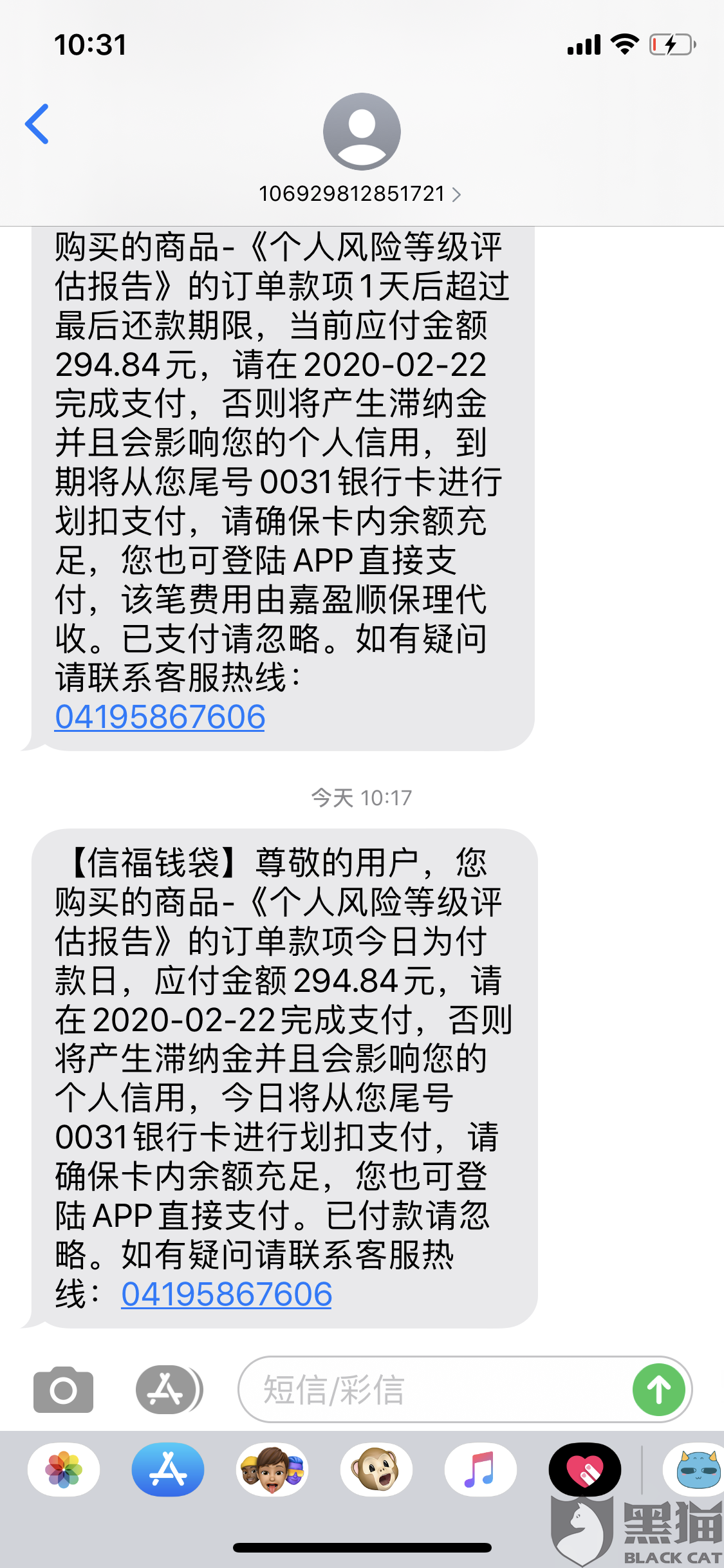
Task: Open the App Store iMessage app
Action: 168,1470
